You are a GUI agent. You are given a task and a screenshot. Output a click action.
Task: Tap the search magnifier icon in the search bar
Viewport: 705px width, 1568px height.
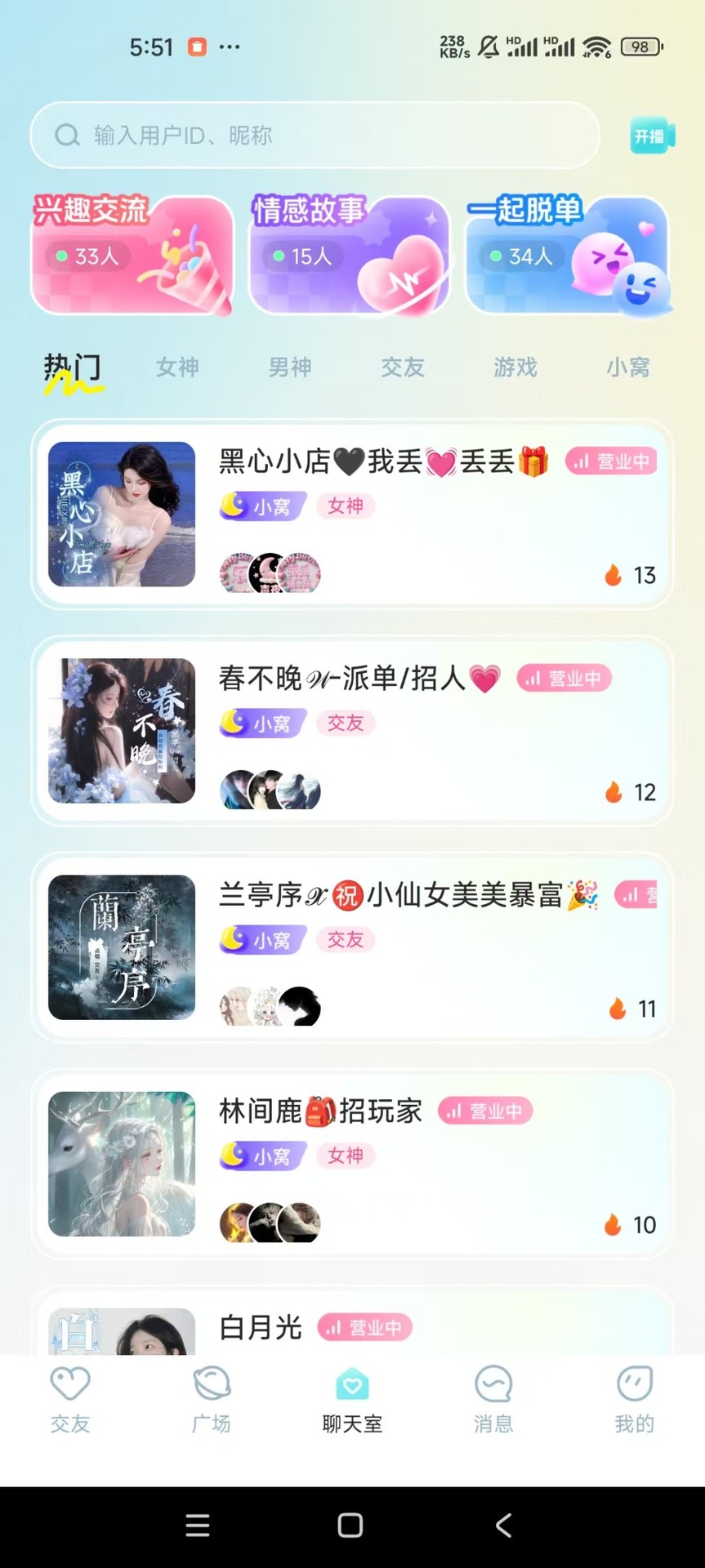(x=66, y=136)
